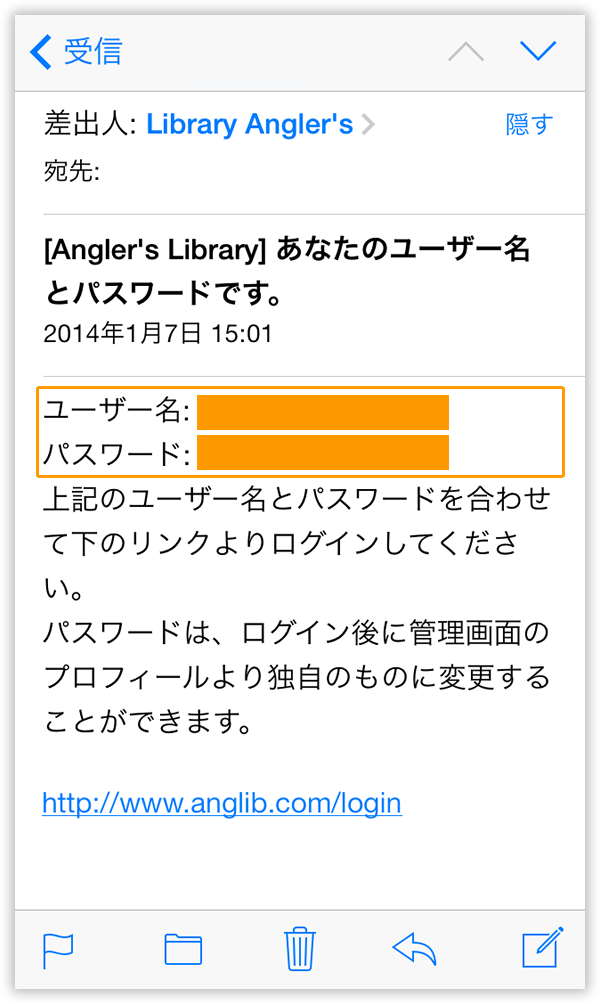The height and width of the screenshot is (1004, 600).
Task: Open sender Library Angler's details
Action: tap(260, 124)
